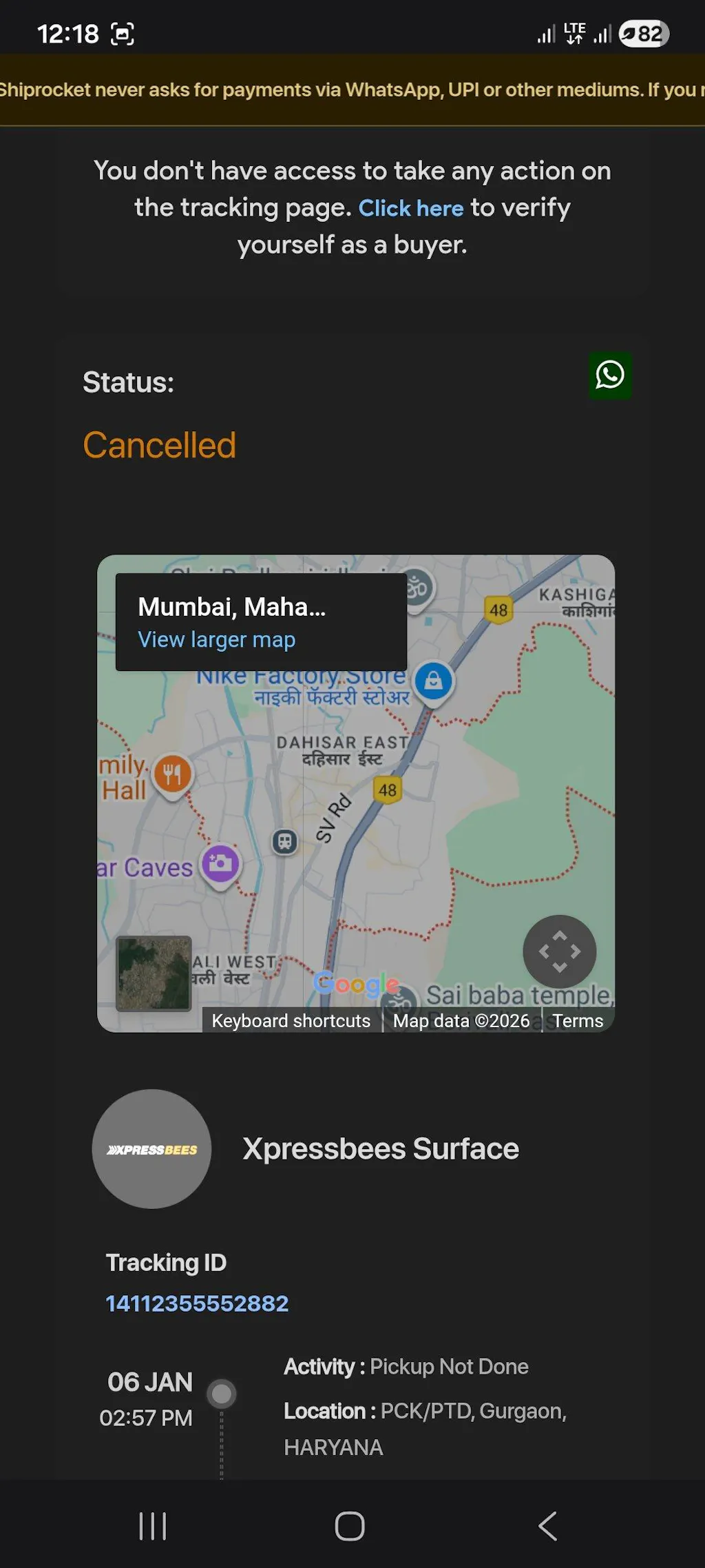Go back using system back button
Image resolution: width=705 pixels, height=1568 pixels.
coord(547,1526)
